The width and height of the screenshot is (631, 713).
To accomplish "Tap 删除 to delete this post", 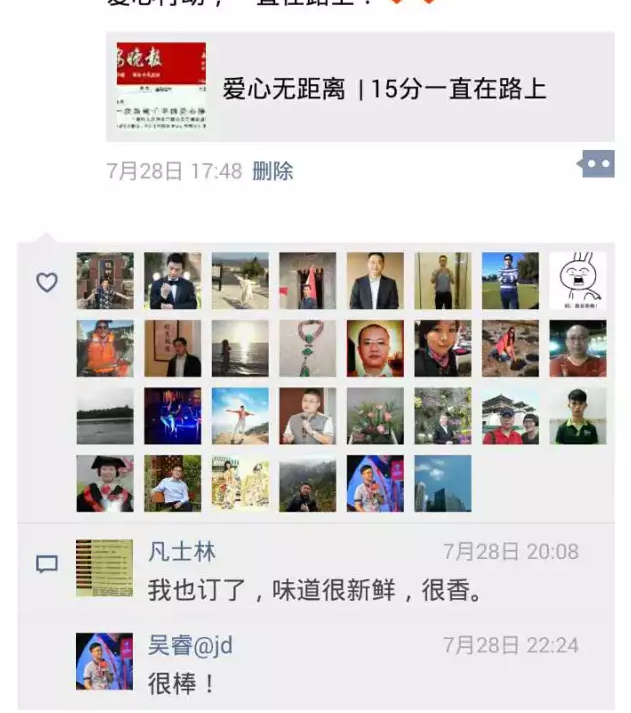I will [x=272, y=171].
